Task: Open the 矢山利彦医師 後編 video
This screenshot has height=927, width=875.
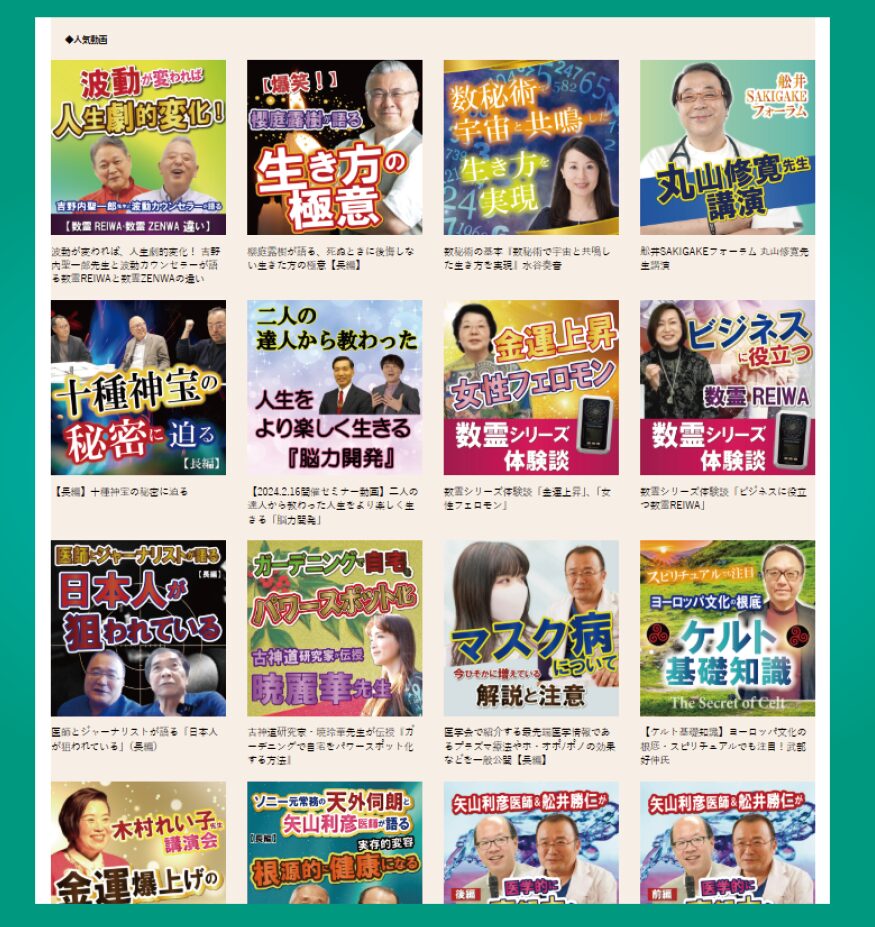Action: point(531,843)
